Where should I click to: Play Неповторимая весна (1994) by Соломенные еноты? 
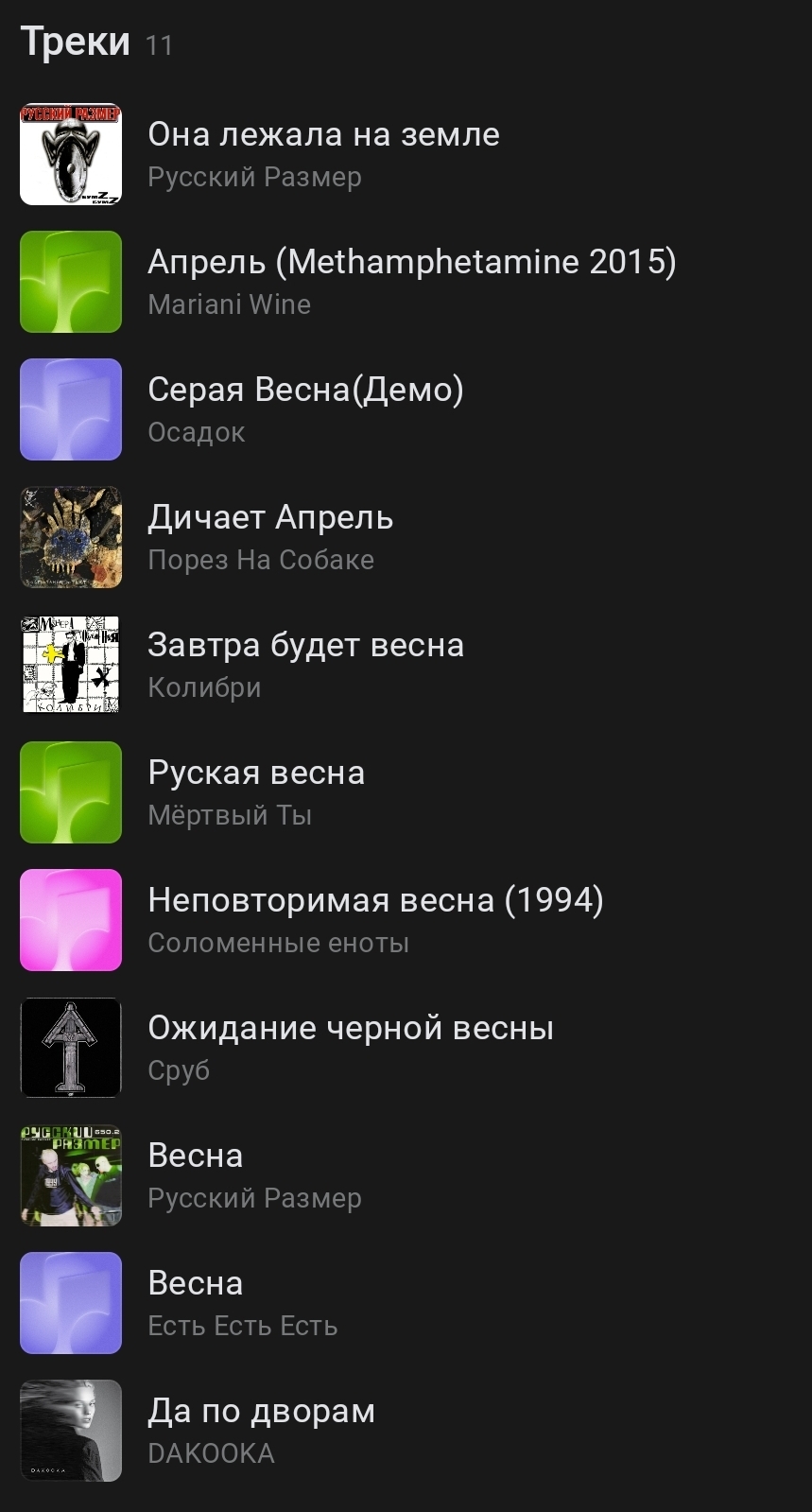click(x=375, y=919)
